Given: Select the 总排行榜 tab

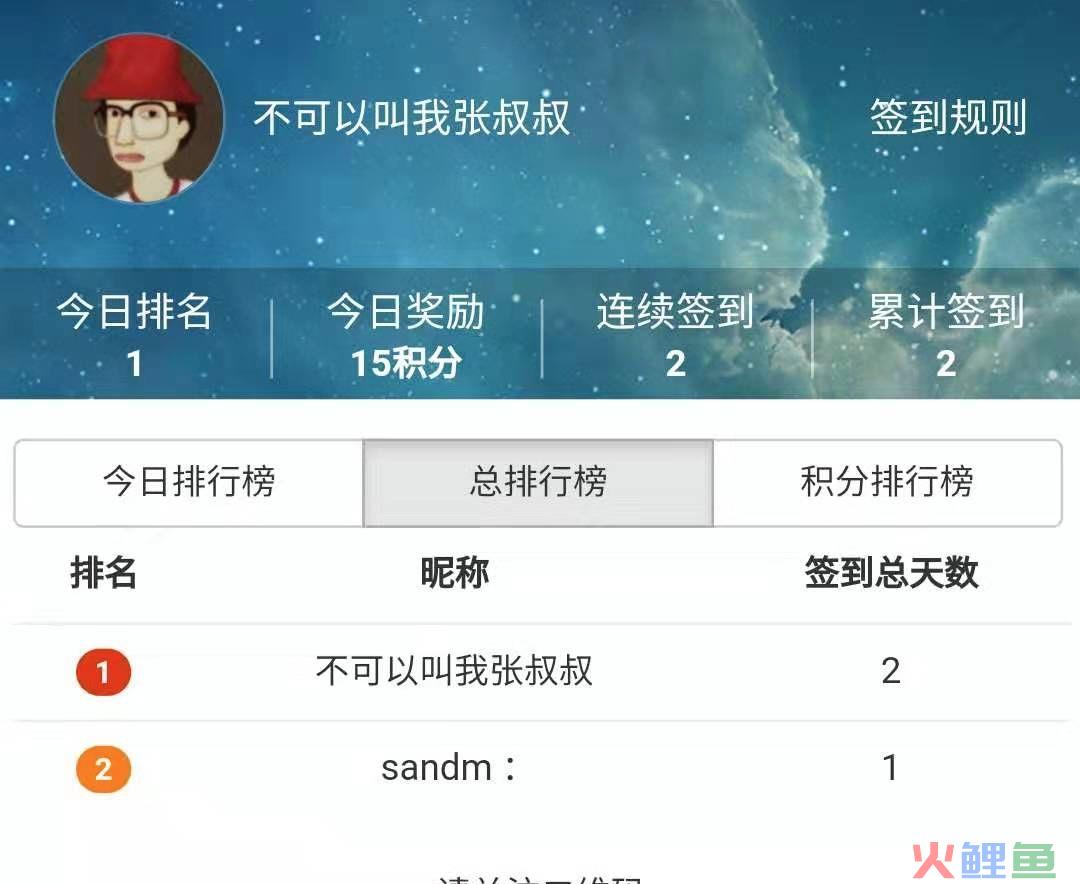Looking at the screenshot, I should tap(538, 483).
